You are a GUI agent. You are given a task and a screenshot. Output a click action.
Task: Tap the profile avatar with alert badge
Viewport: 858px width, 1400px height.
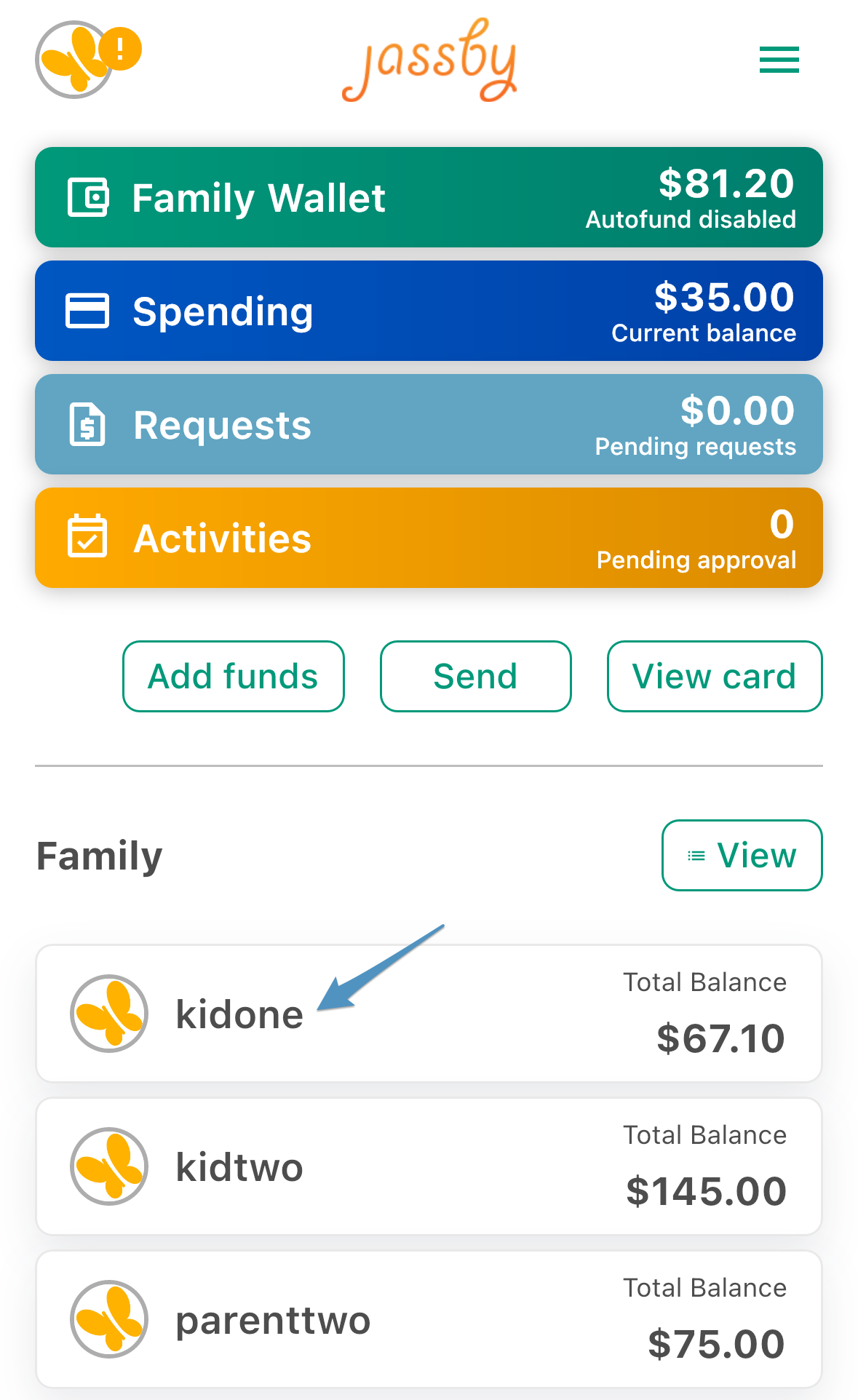87,60
